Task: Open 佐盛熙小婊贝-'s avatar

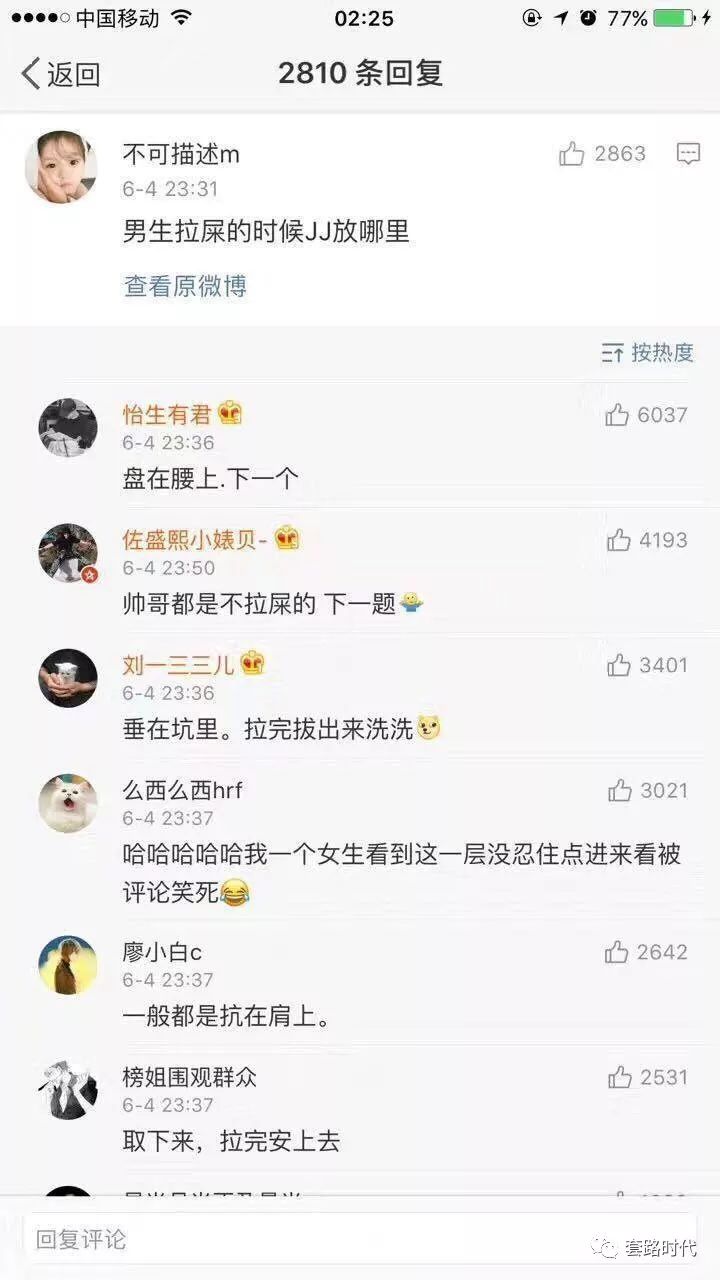Action: pos(68,553)
